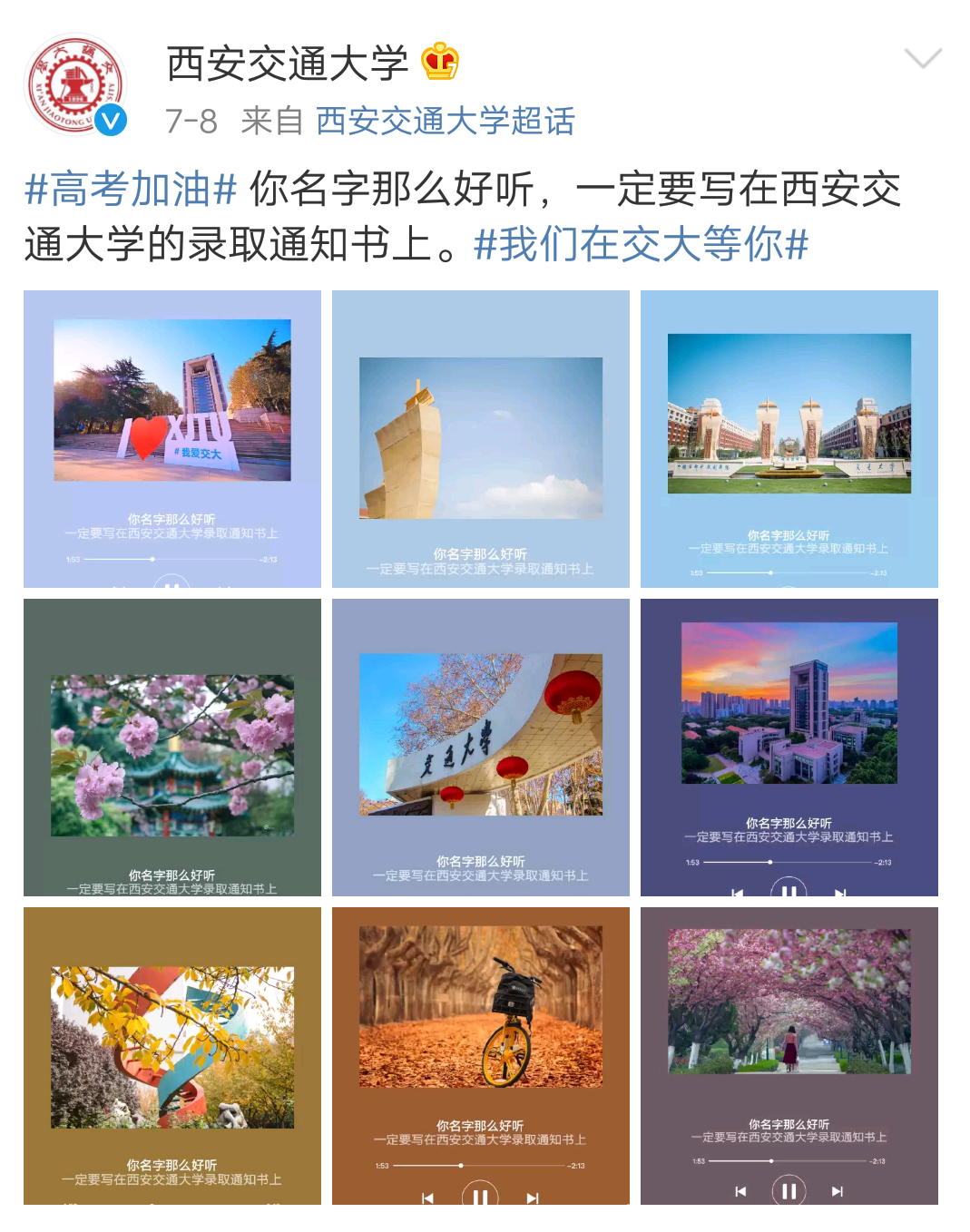Open the 西安交通大学 account name
The width and height of the screenshot is (970, 1232).
(288, 64)
